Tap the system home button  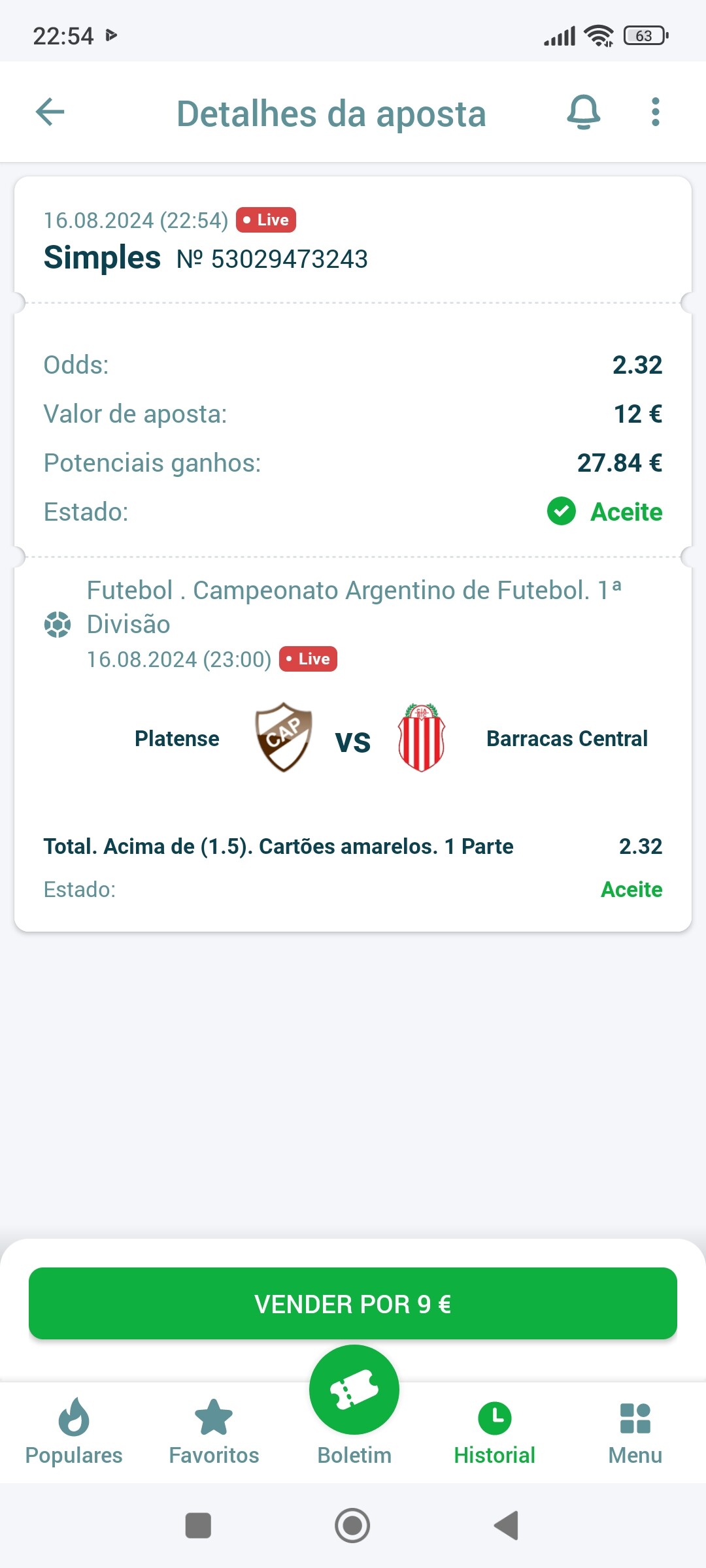(352, 1526)
